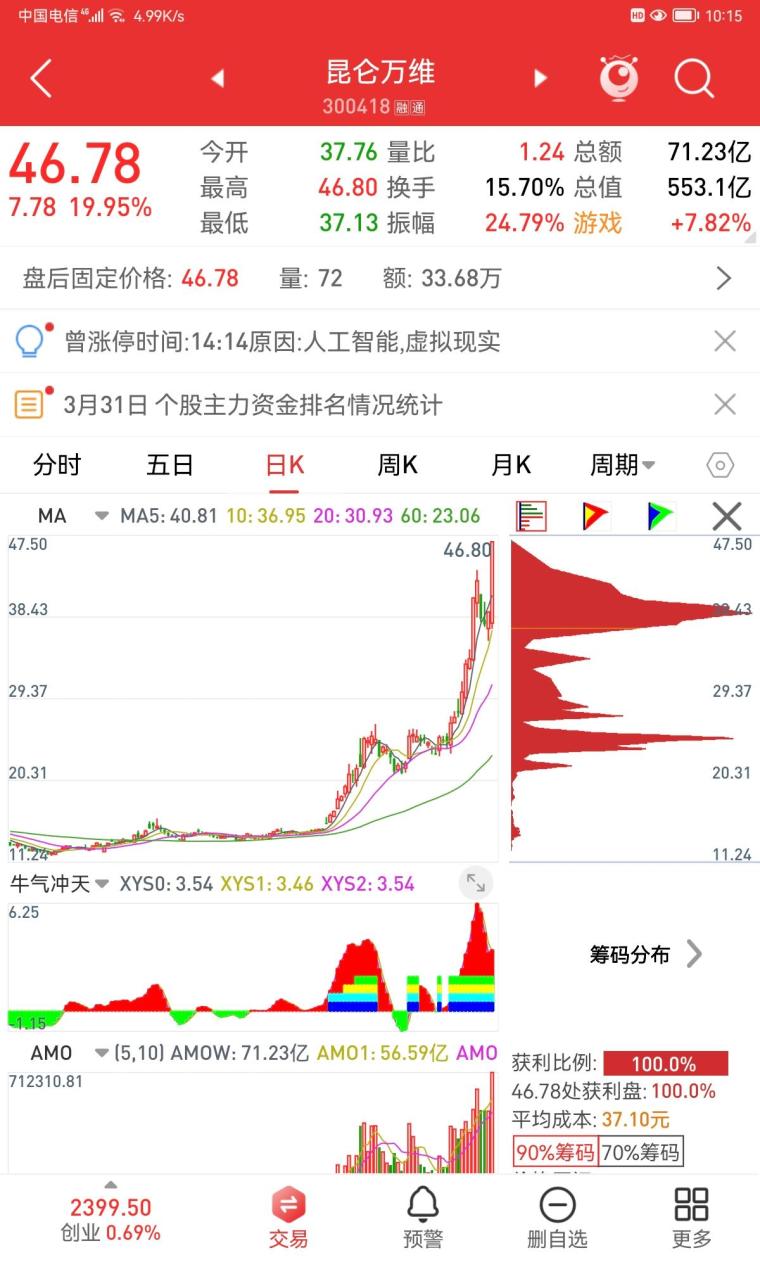Remove stock from watchlist with 删自选
Image resolution: width=760 pixels, height=1267 pixels.
click(557, 1217)
